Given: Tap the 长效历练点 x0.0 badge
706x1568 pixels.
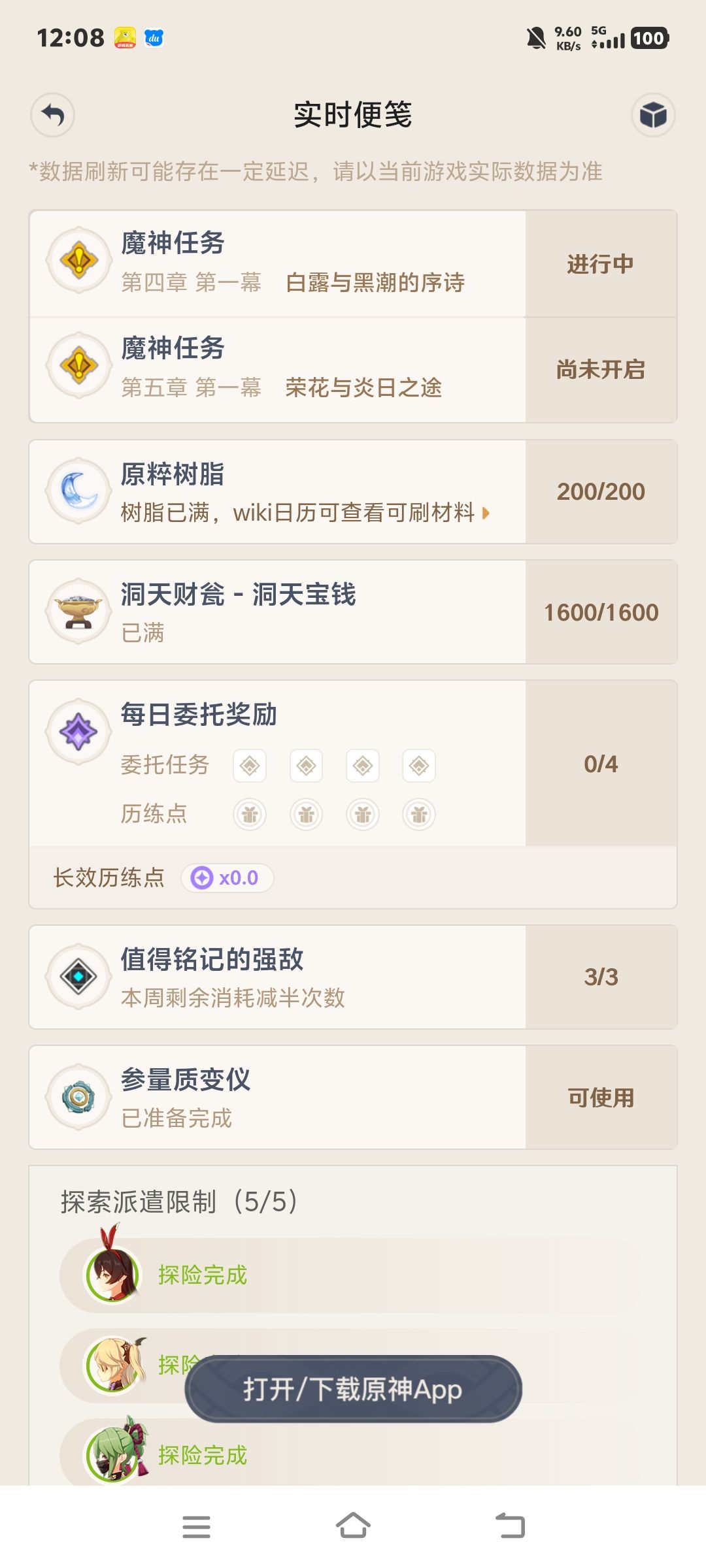Looking at the screenshot, I should click(x=227, y=877).
